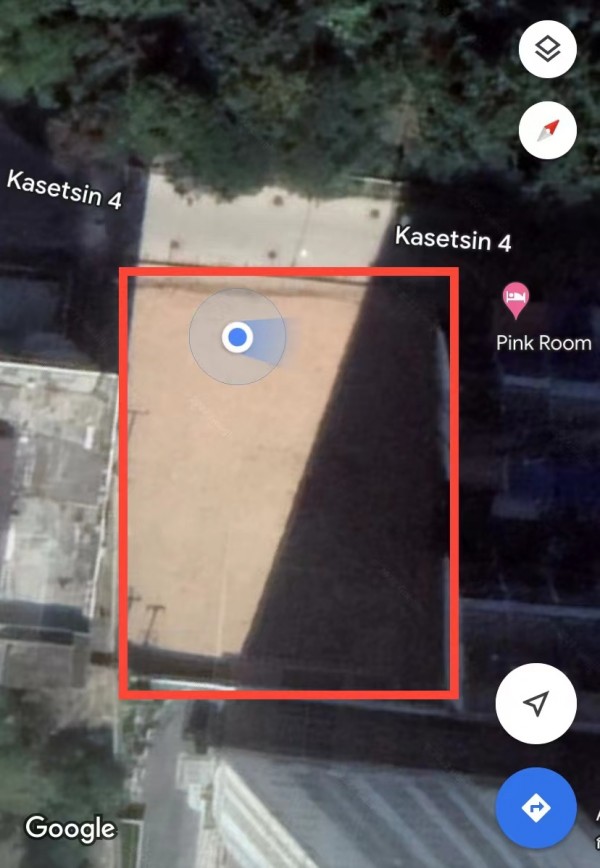
Task: Tap the blue current-location dot
Action: coord(237,337)
